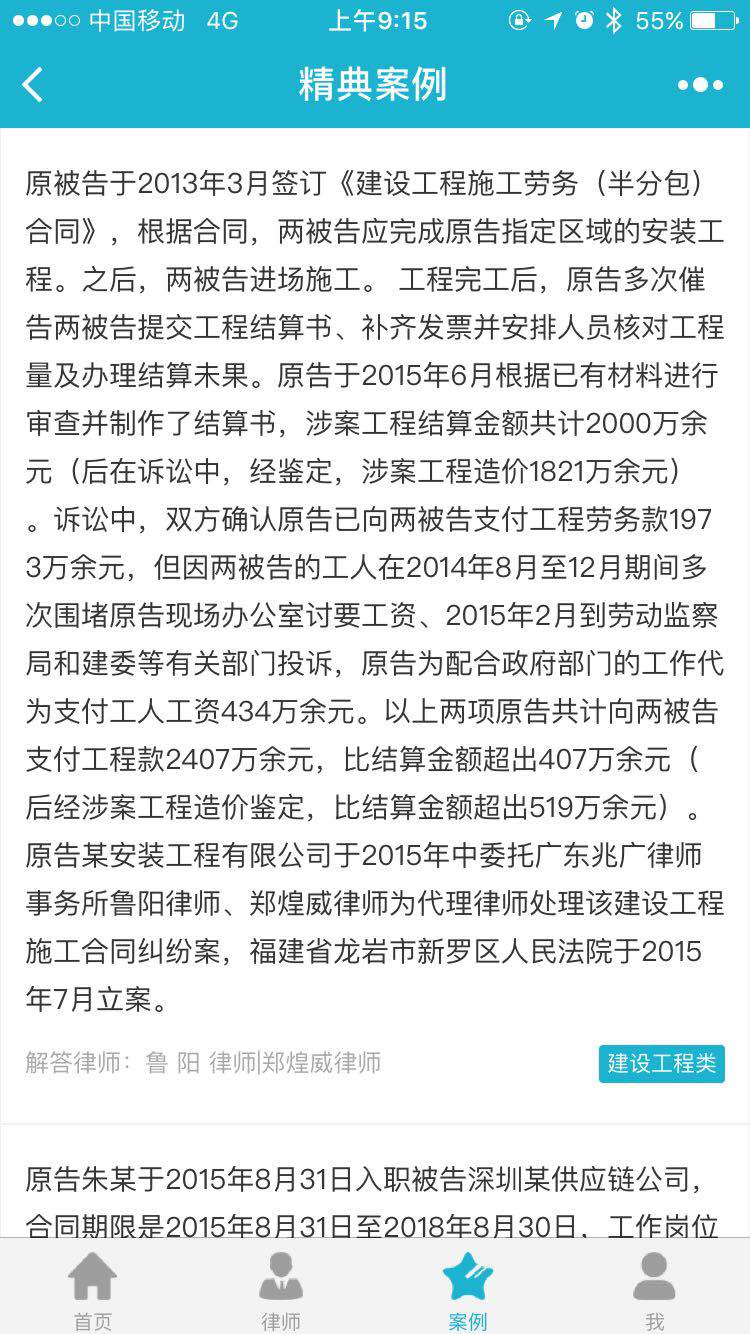This screenshot has width=750, height=1334.
Task: Tap the back arrow in the header
Action: point(32,85)
